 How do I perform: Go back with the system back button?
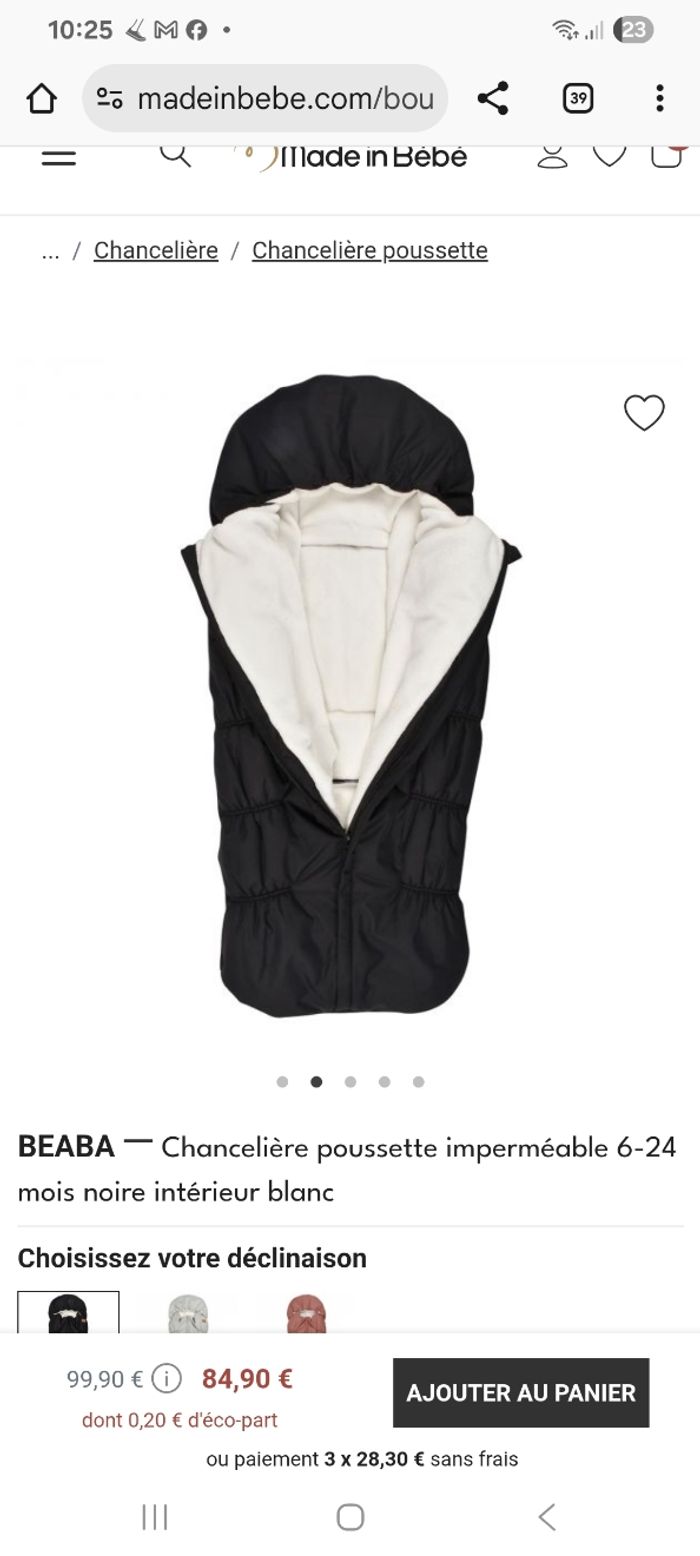[546, 1517]
